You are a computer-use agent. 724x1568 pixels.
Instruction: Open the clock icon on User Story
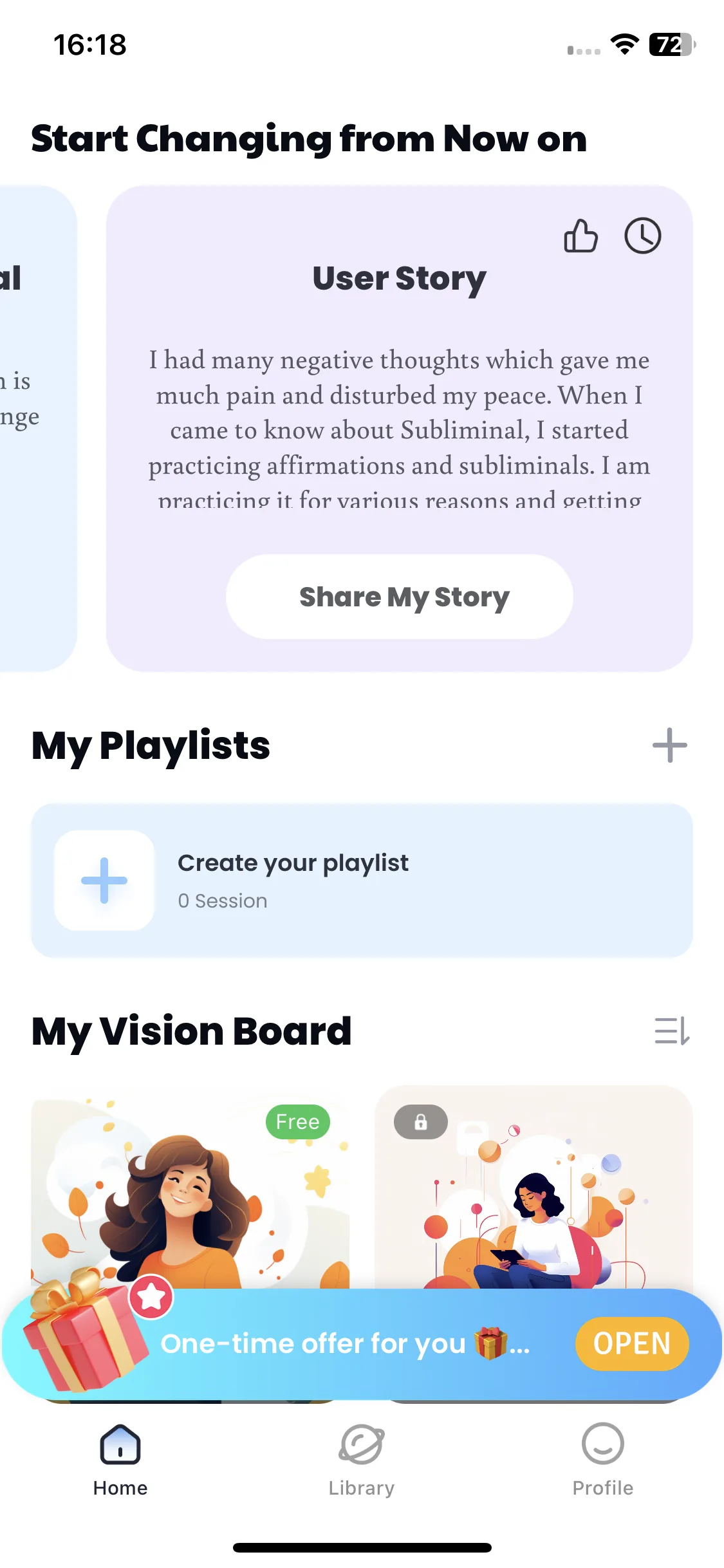(642, 236)
